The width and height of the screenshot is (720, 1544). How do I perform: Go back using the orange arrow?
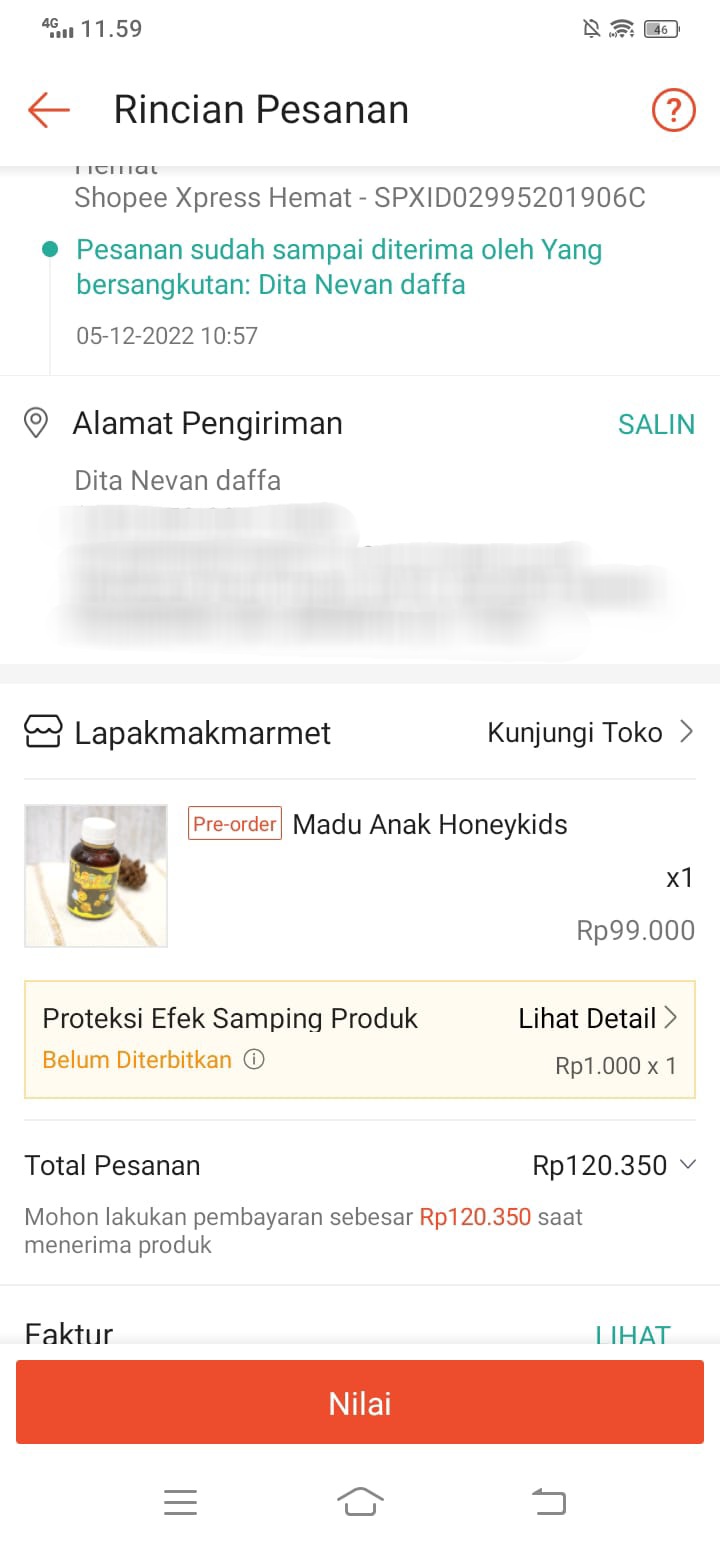[x=49, y=109]
